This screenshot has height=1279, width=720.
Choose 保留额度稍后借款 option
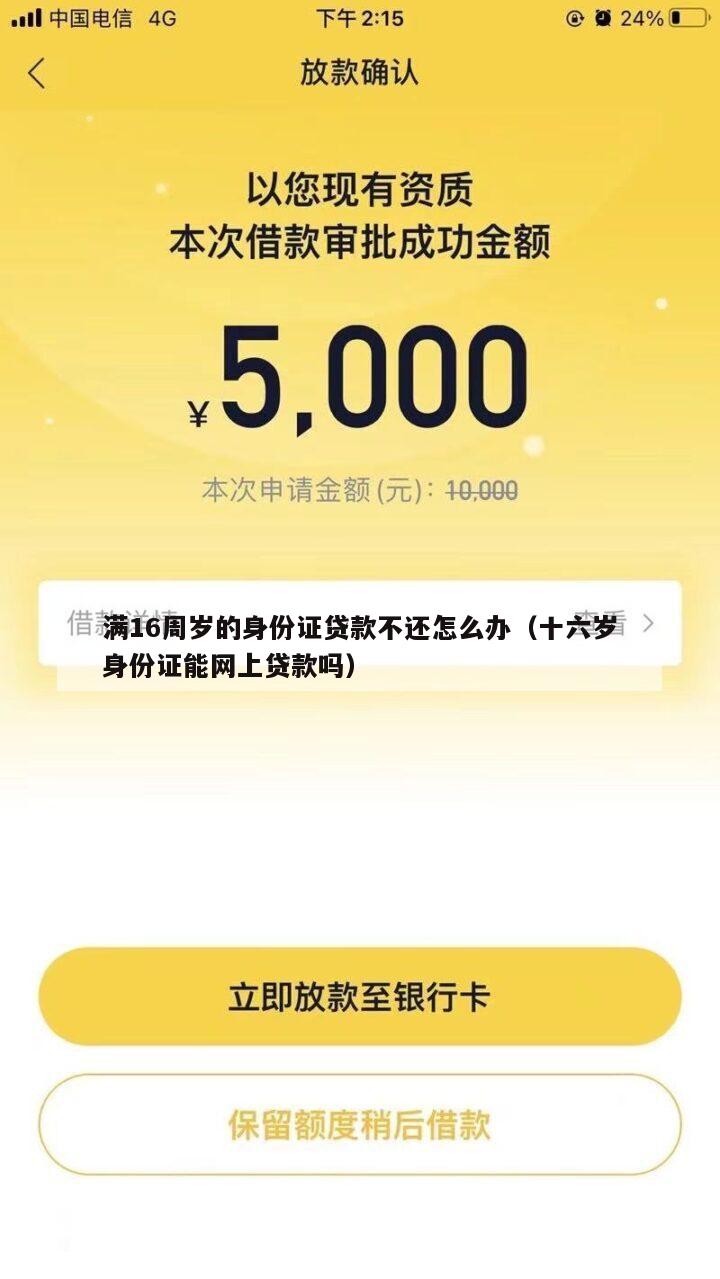pos(360,1124)
